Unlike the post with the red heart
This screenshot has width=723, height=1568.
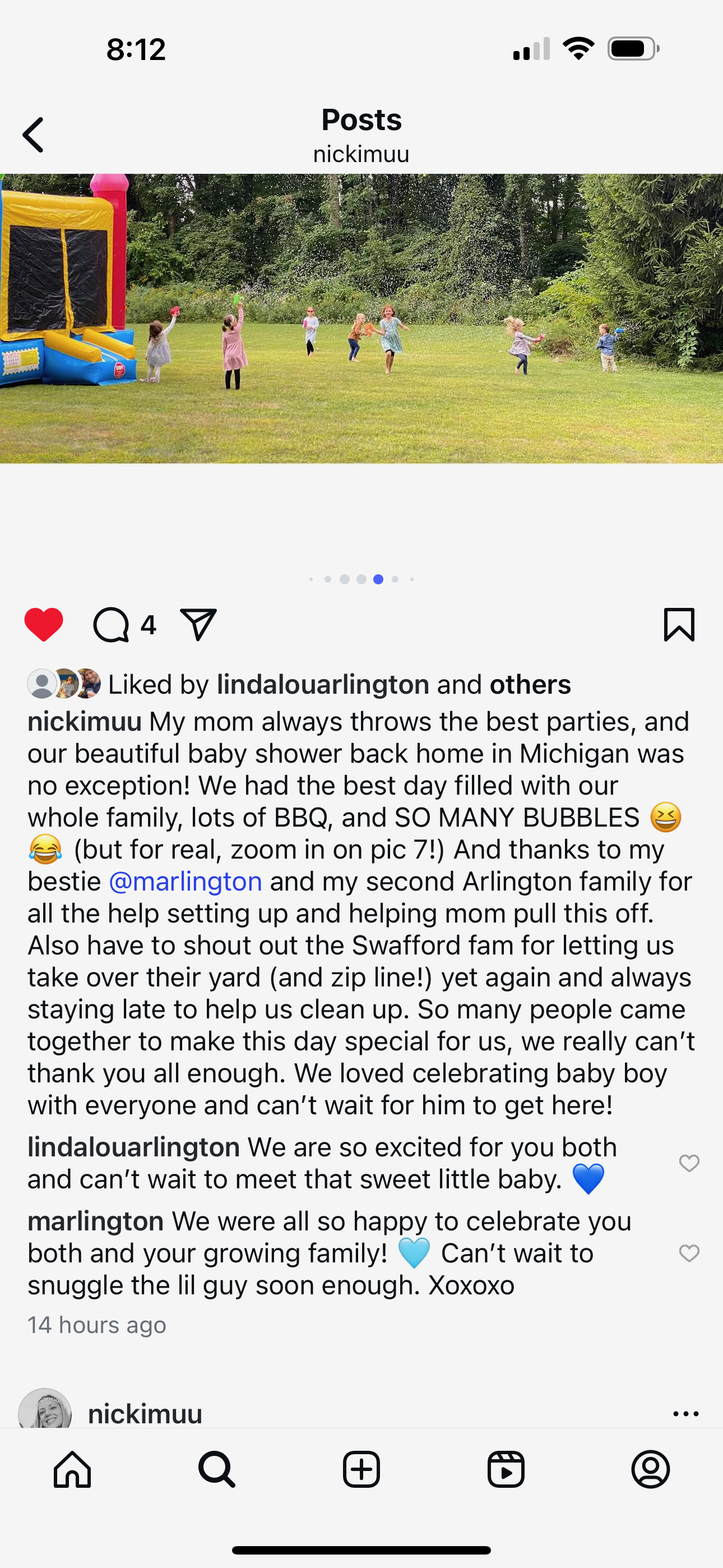[x=44, y=625]
